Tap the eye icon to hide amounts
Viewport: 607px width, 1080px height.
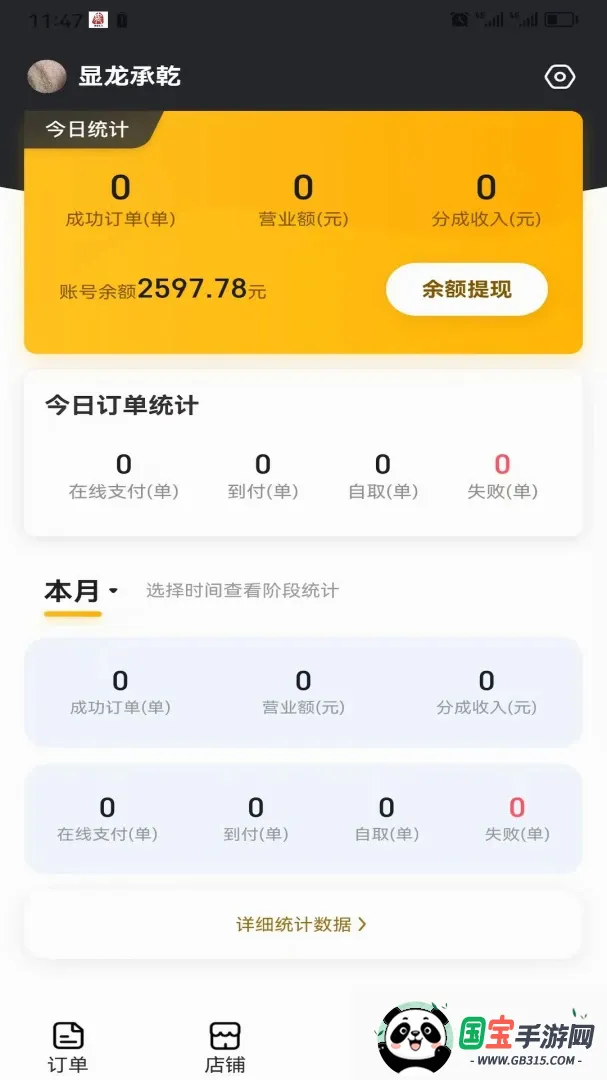[559, 76]
